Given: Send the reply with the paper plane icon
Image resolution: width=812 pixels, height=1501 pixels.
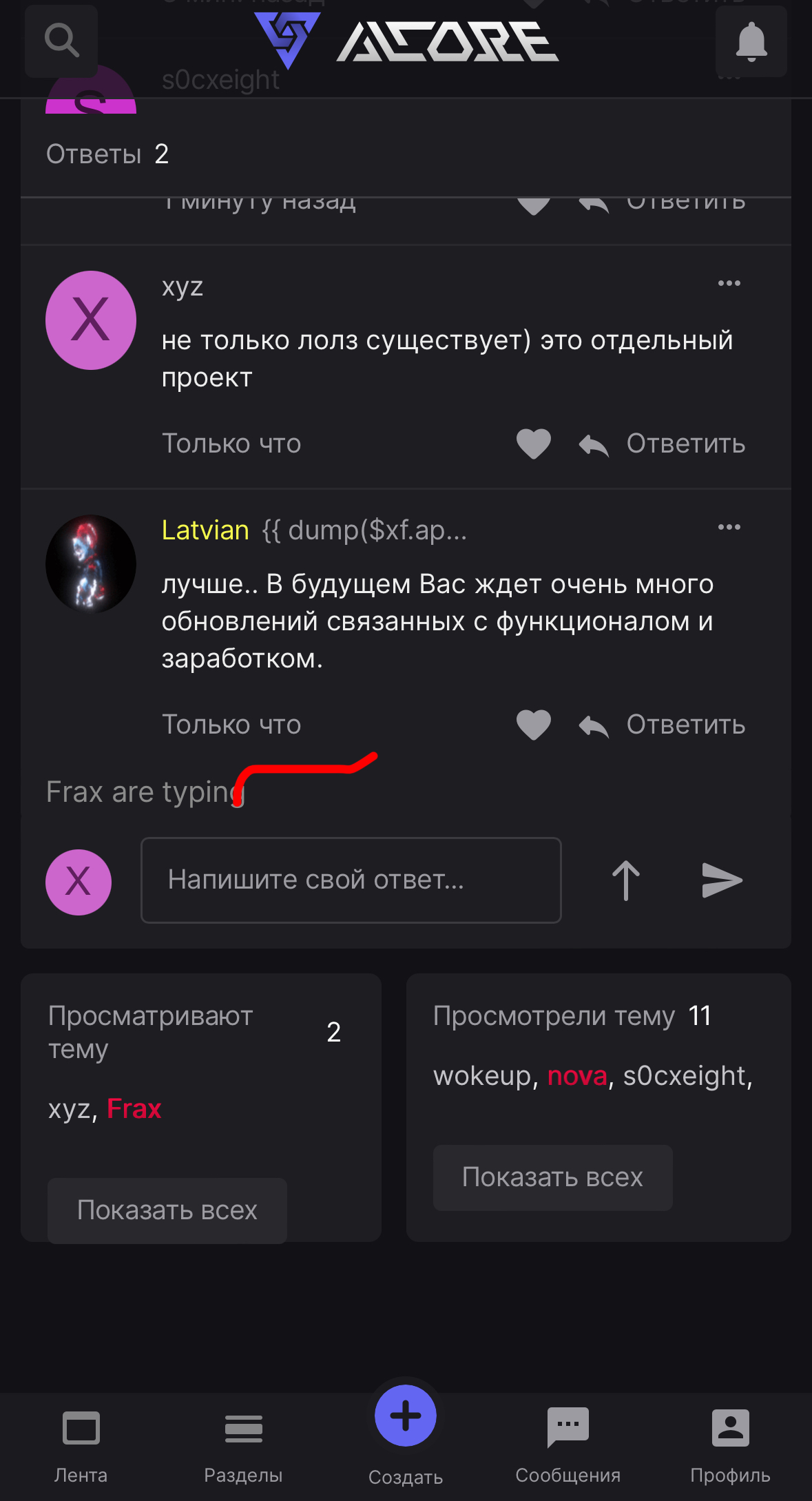Looking at the screenshot, I should (x=722, y=880).
